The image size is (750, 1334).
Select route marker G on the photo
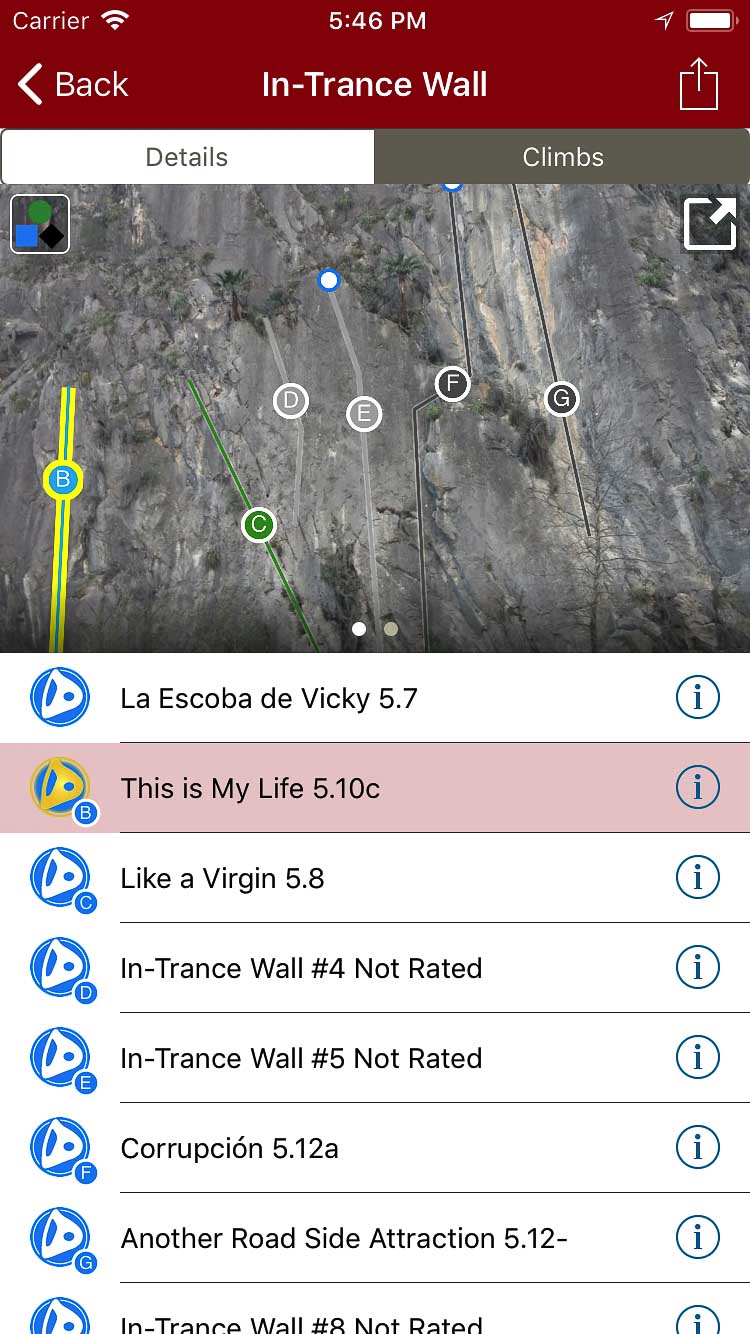coord(562,400)
